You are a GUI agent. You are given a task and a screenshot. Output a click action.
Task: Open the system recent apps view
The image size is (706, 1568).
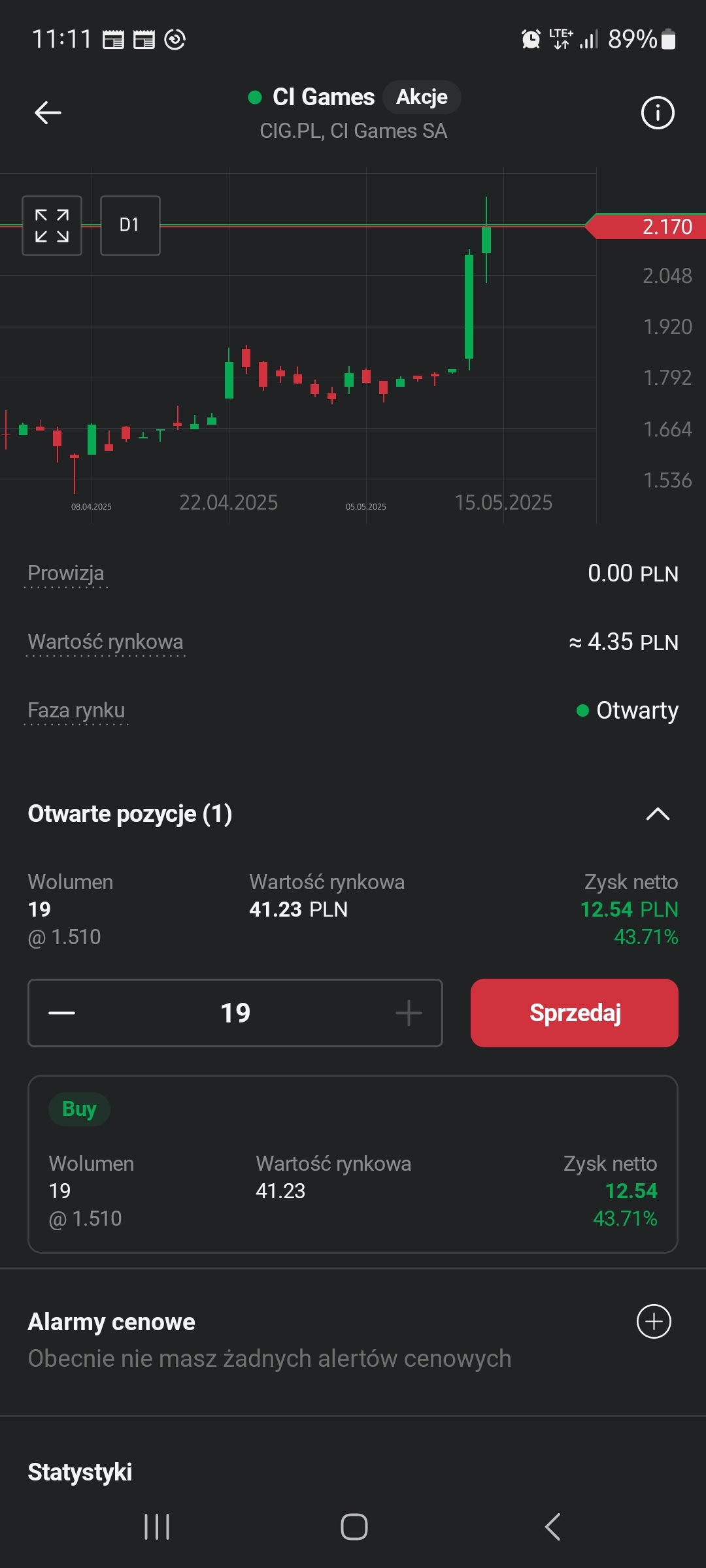click(x=157, y=1527)
